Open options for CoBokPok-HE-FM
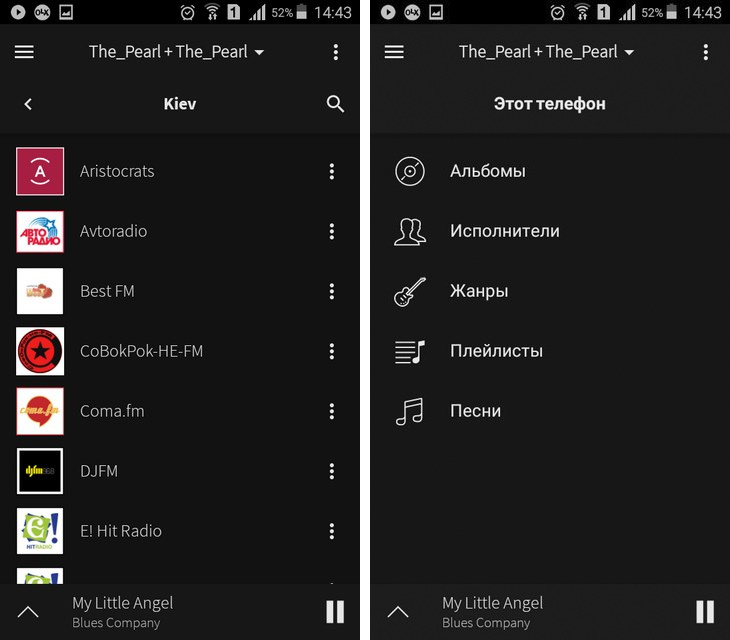Image resolution: width=730 pixels, height=640 pixels. coord(332,351)
